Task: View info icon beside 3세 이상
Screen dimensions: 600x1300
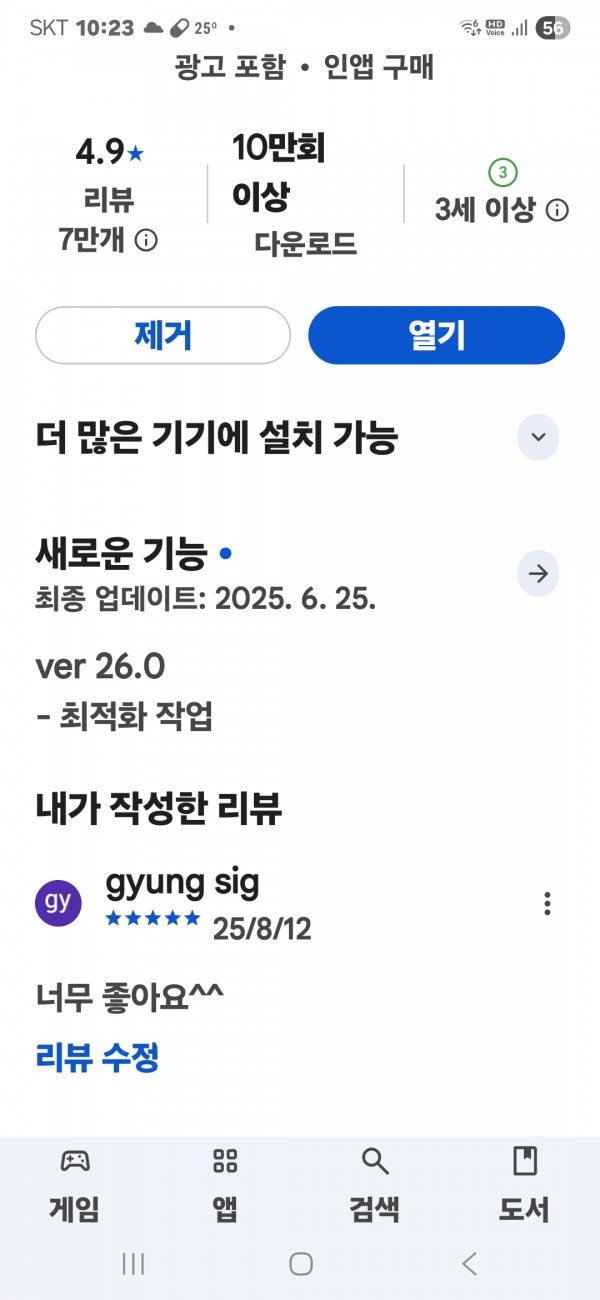Action: click(557, 210)
